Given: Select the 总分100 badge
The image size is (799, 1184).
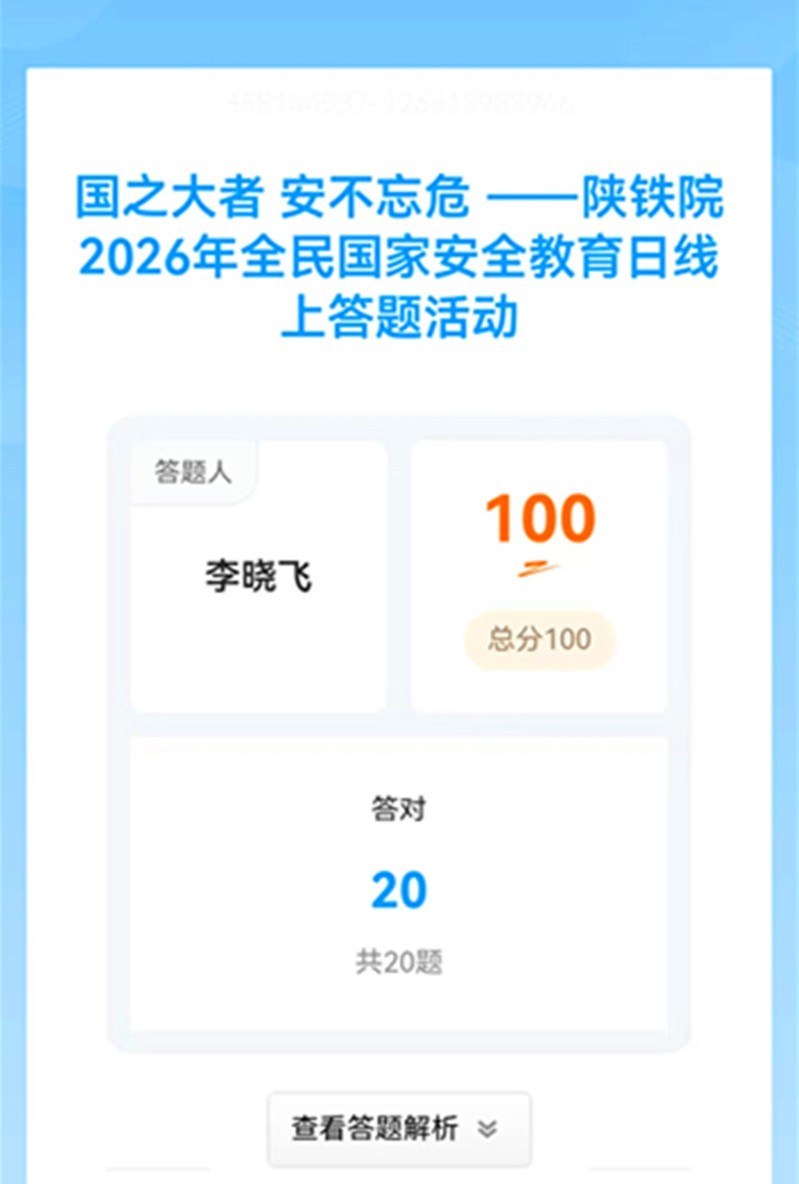Looking at the screenshot, I should point(539,640).
